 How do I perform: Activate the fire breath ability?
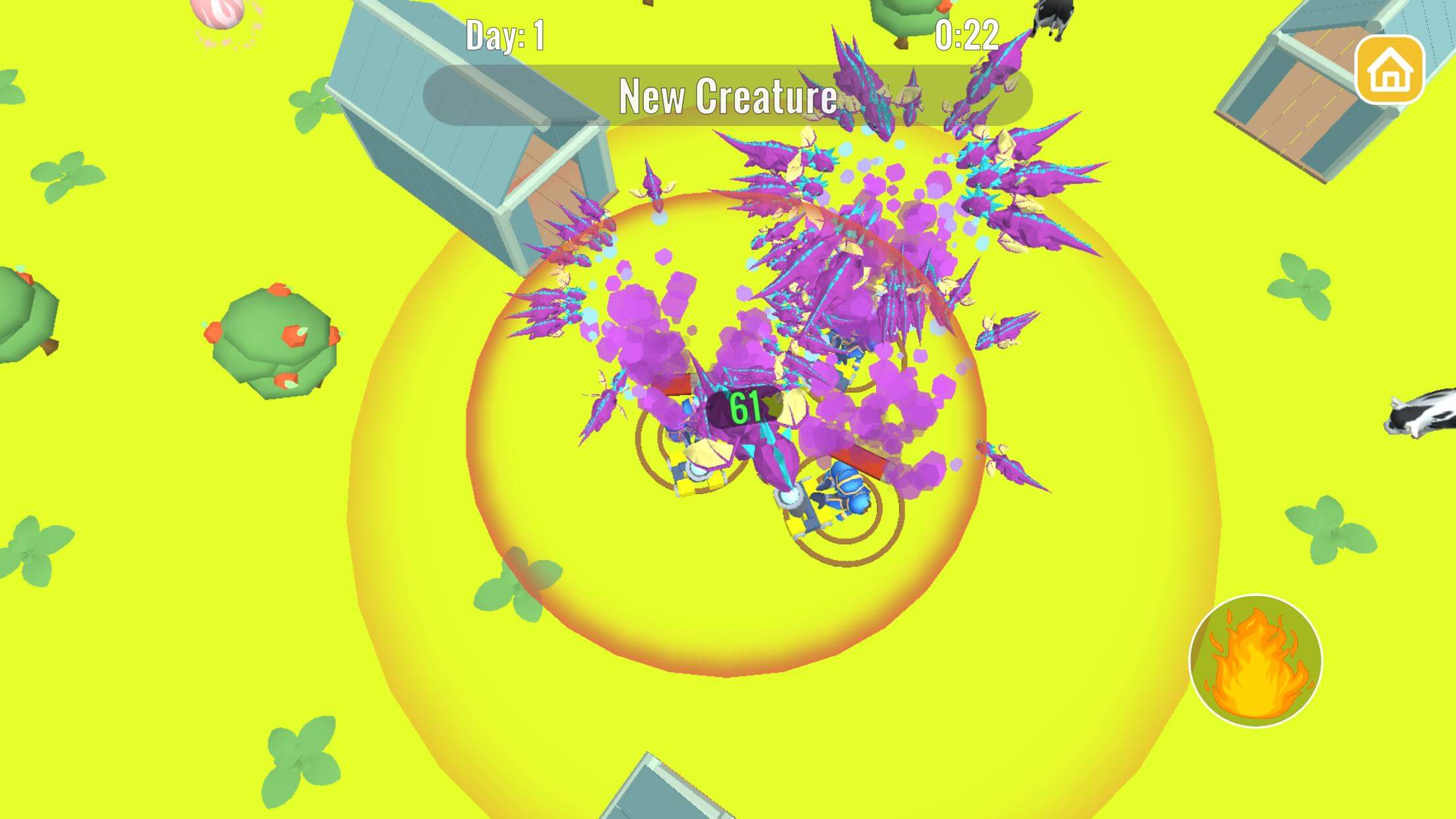1255,661
